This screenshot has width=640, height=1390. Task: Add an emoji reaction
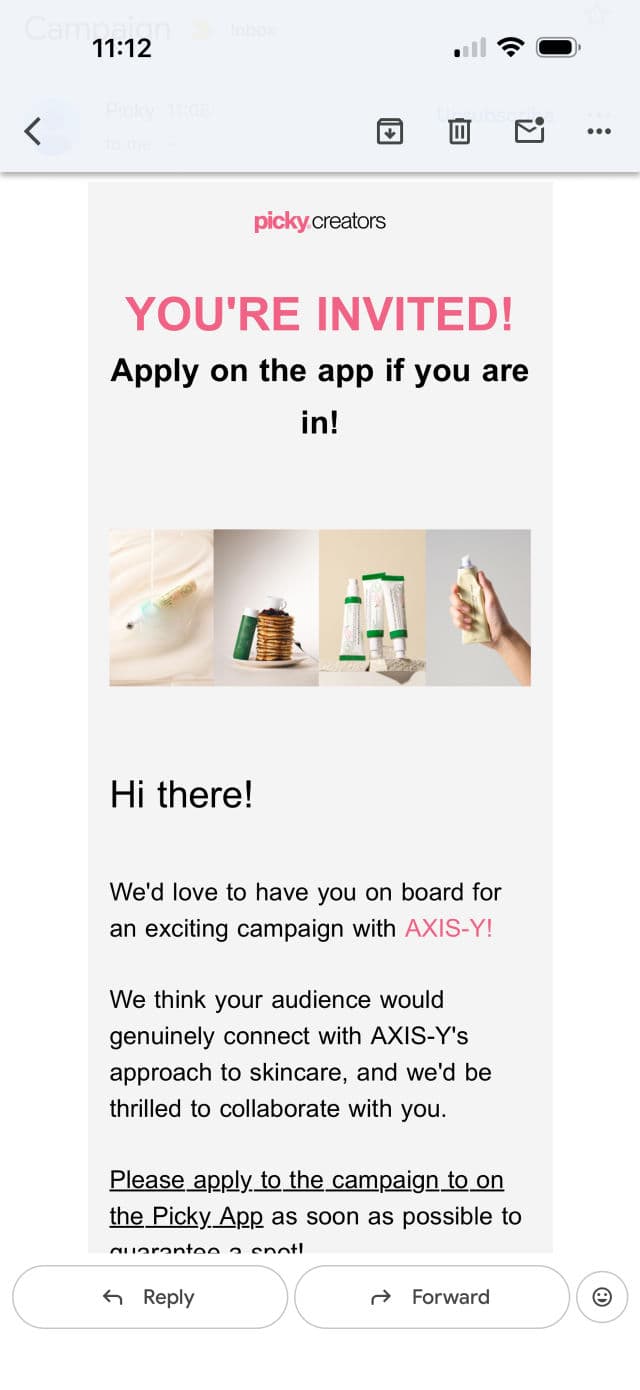click(602, 1297)
